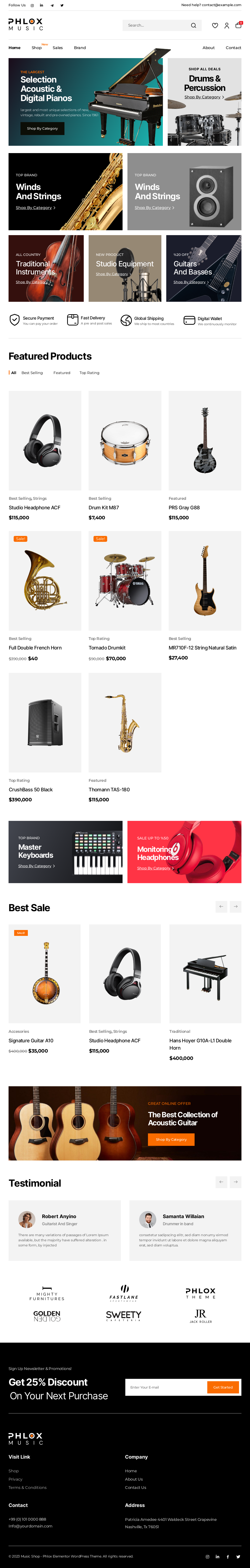Viewport: 250px width, 1568px height.
Task: Open the Contact page link
Action: (x=233, y=47)
